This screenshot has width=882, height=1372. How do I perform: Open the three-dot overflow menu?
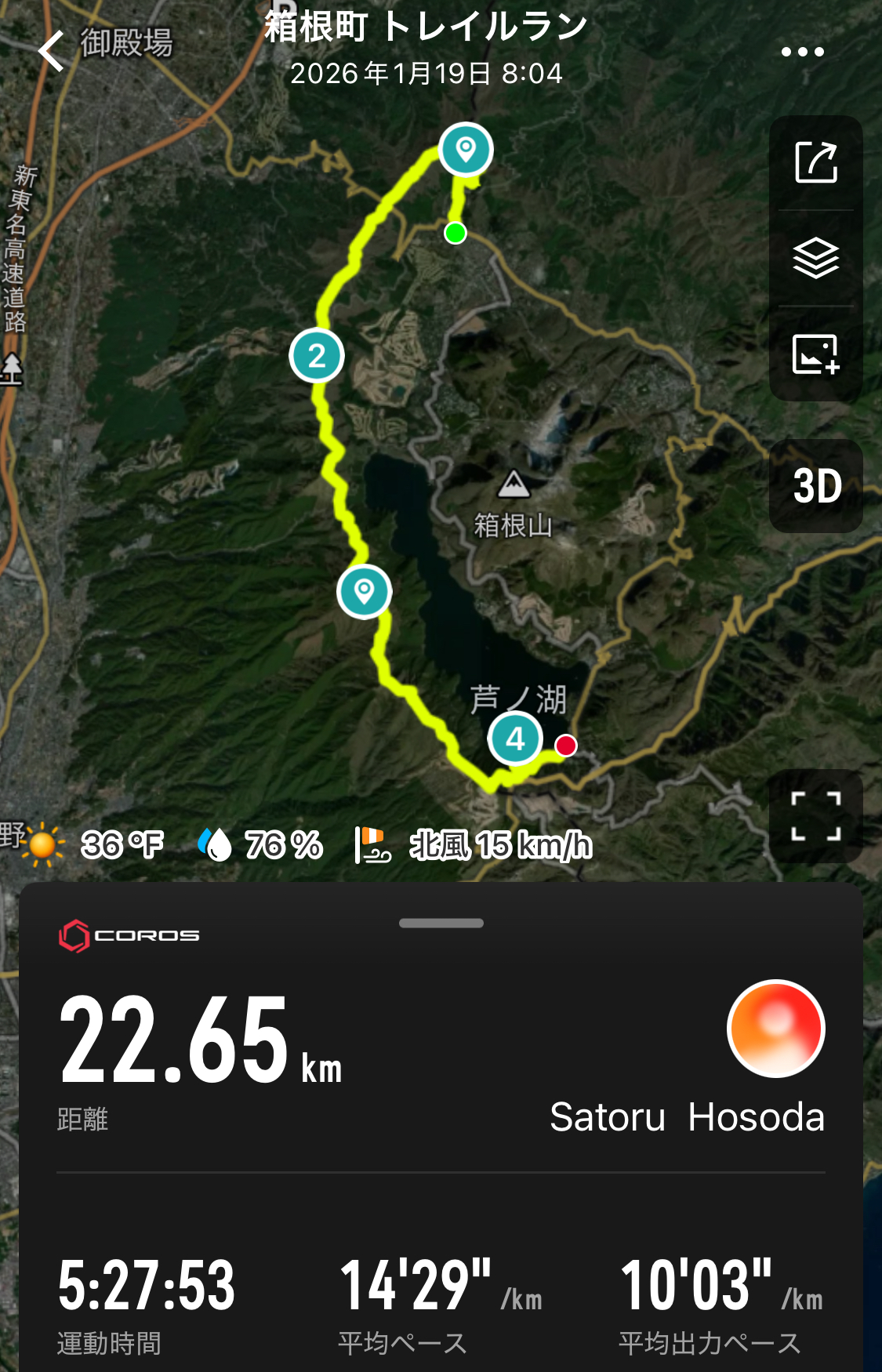pos(802,53)
